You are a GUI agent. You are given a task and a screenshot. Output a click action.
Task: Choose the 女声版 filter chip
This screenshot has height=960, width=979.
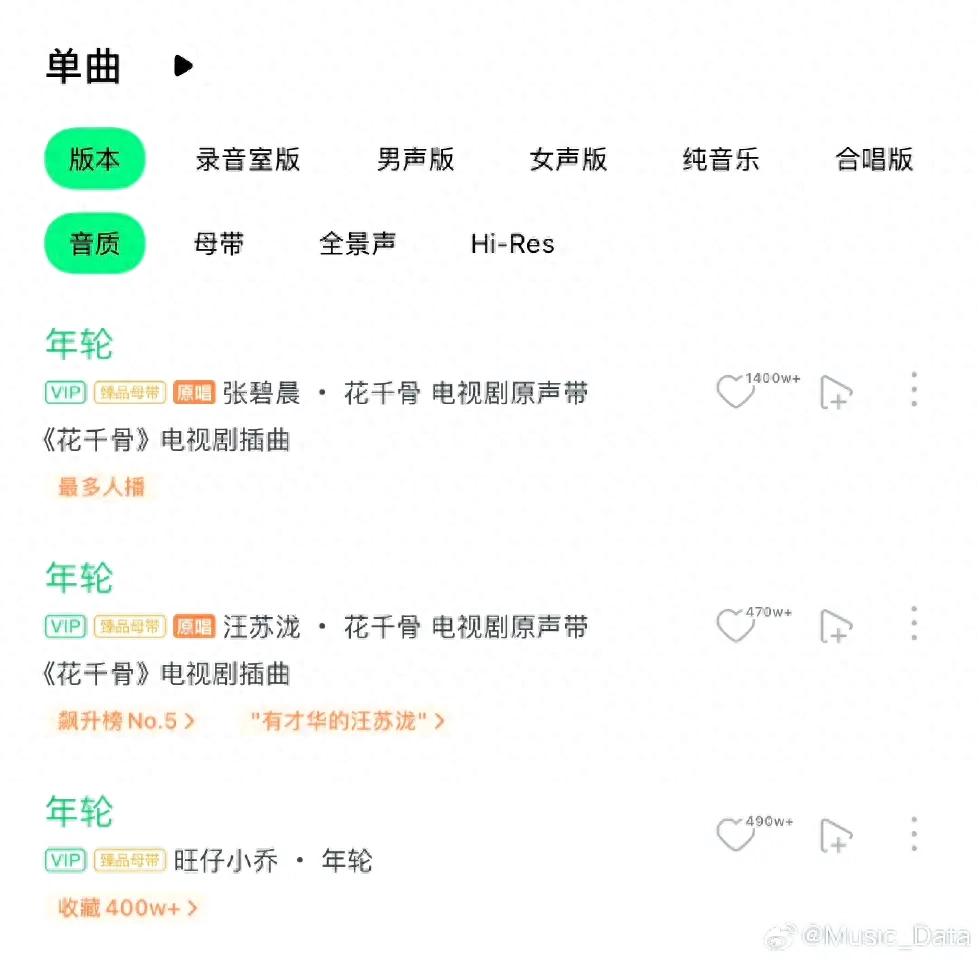point(568,159)
